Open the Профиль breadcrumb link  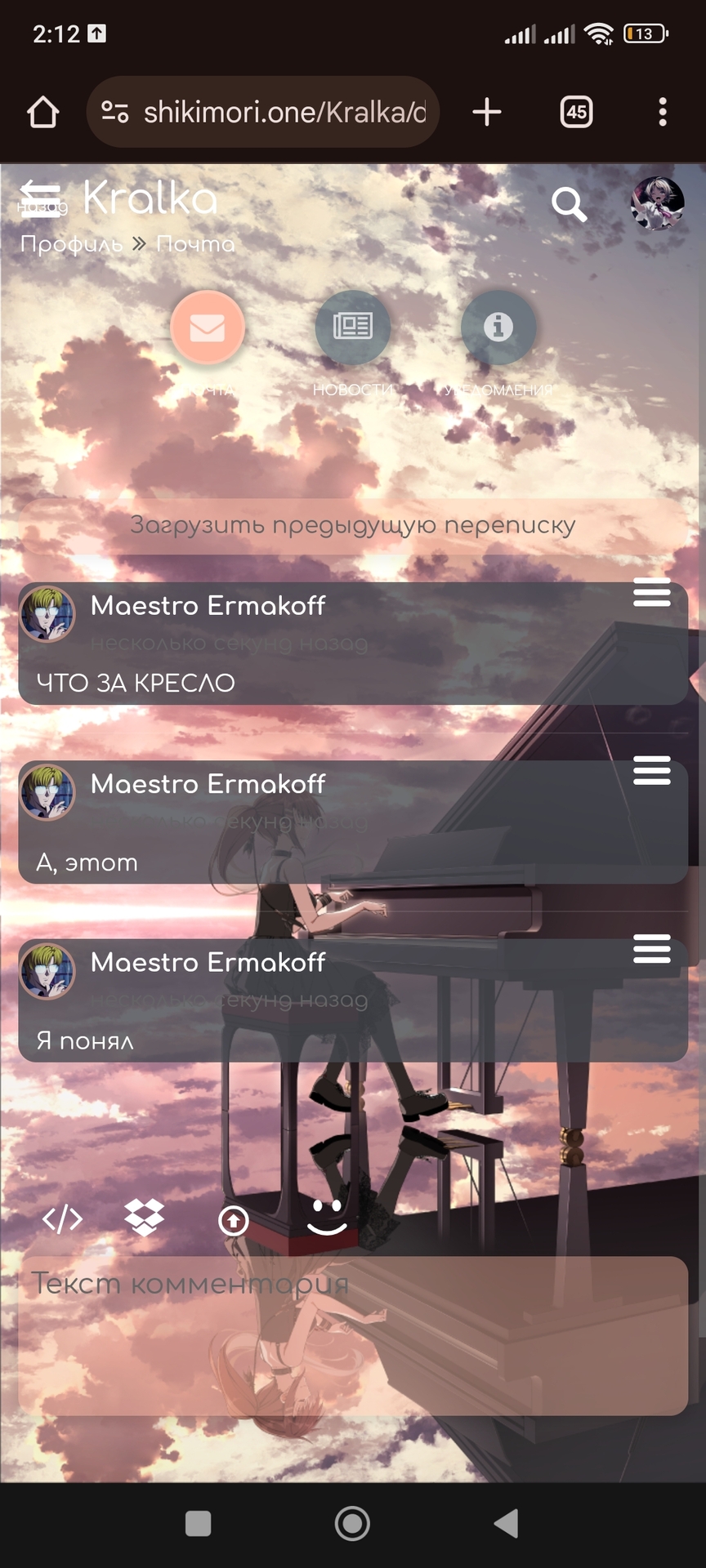click(x=71, y=243)
